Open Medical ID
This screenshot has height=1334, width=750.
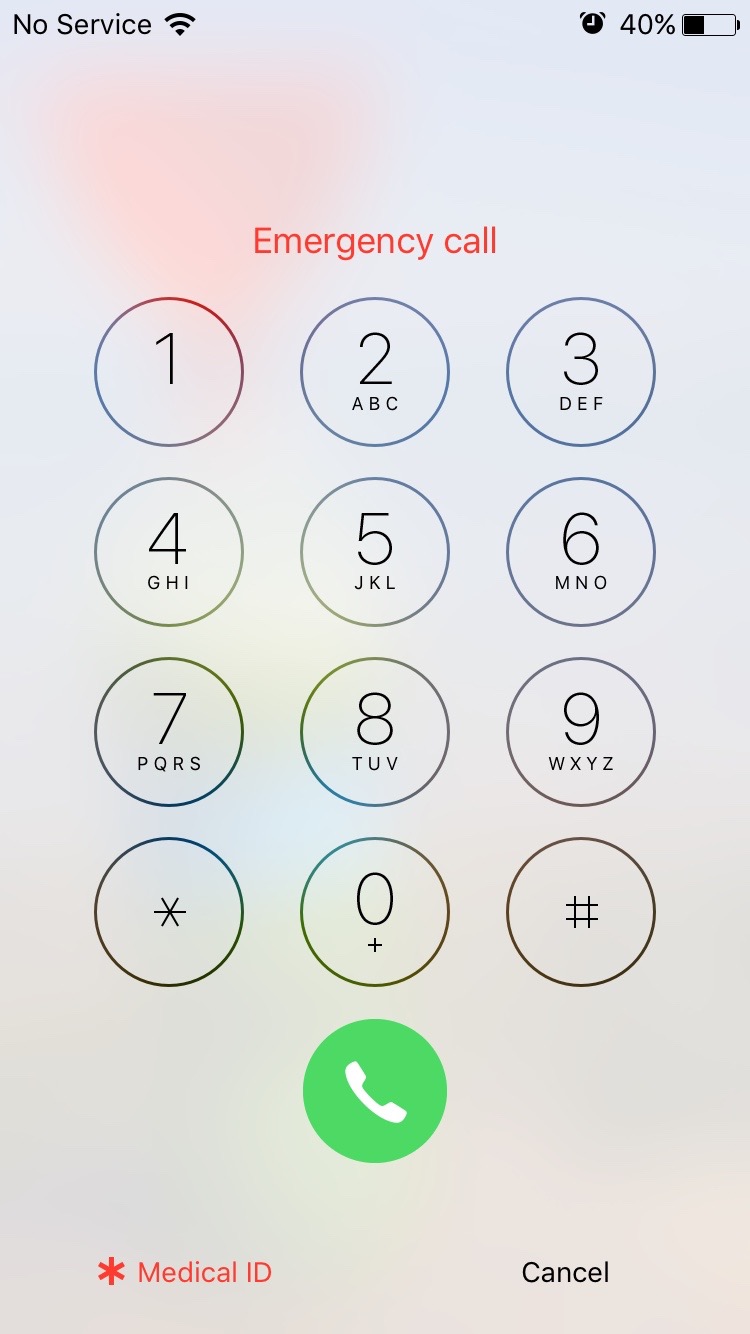(x=185, y=1272)
